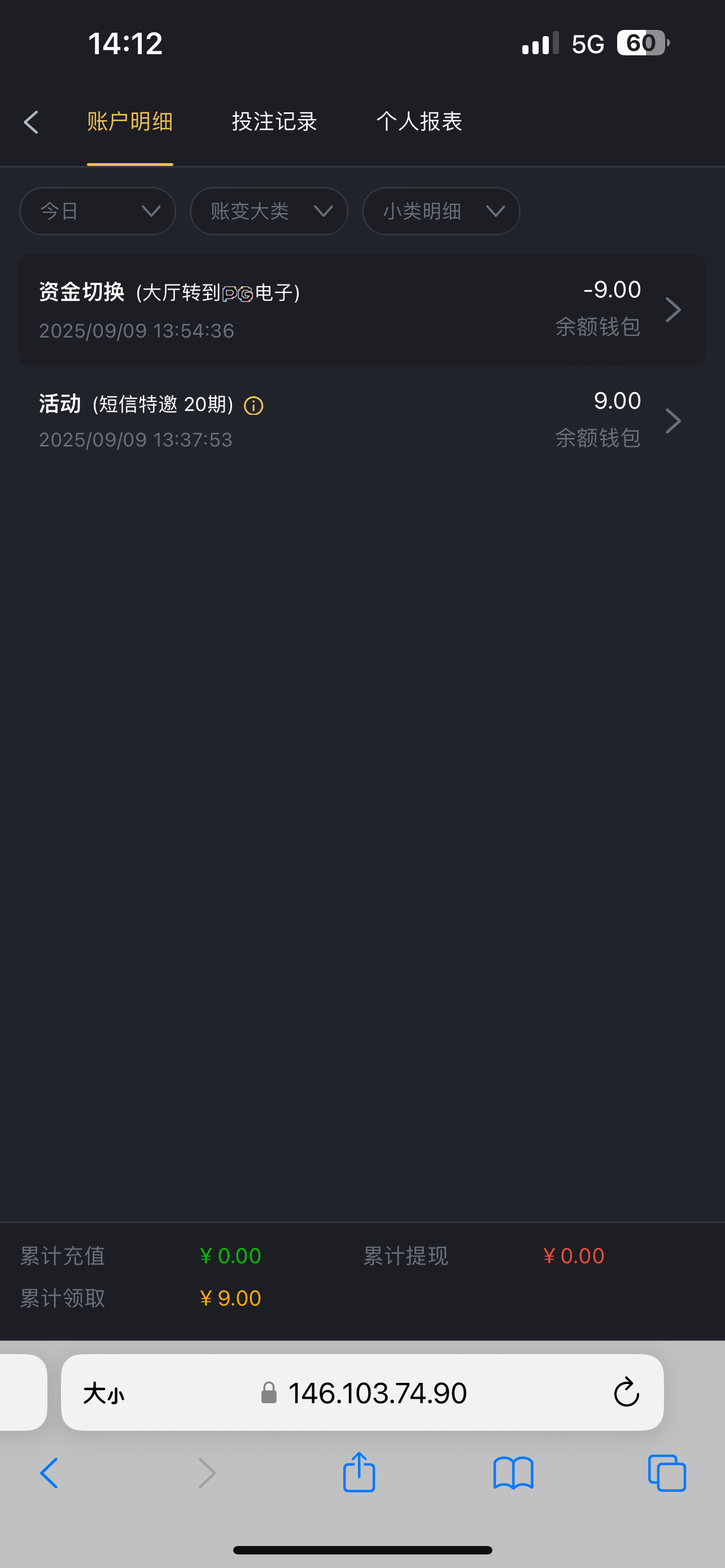725x1568 pixels.
Task: Switch to the 个人报表 tab
Action: (419, 122)
